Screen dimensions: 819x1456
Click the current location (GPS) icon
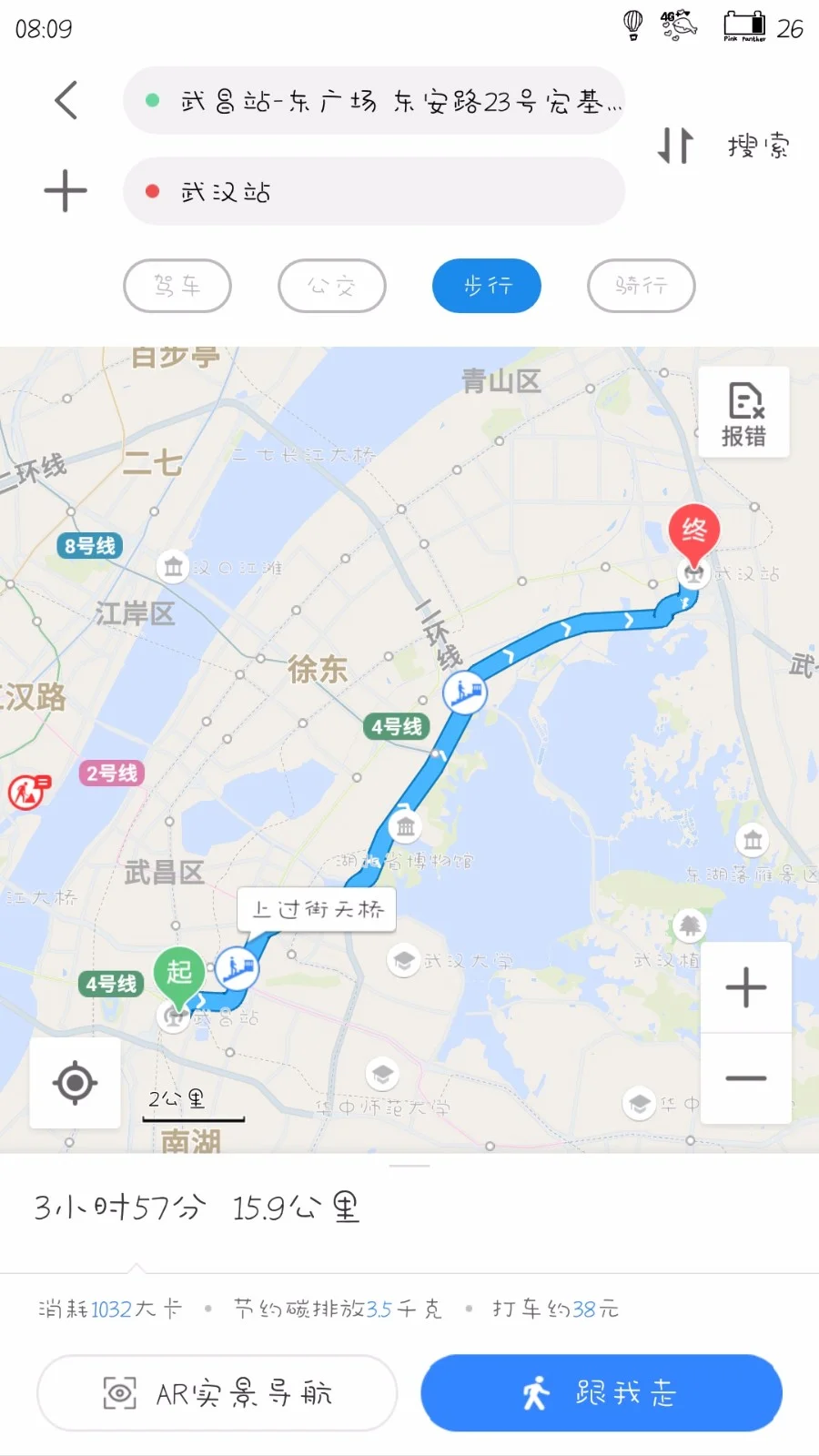point(75,1084)
